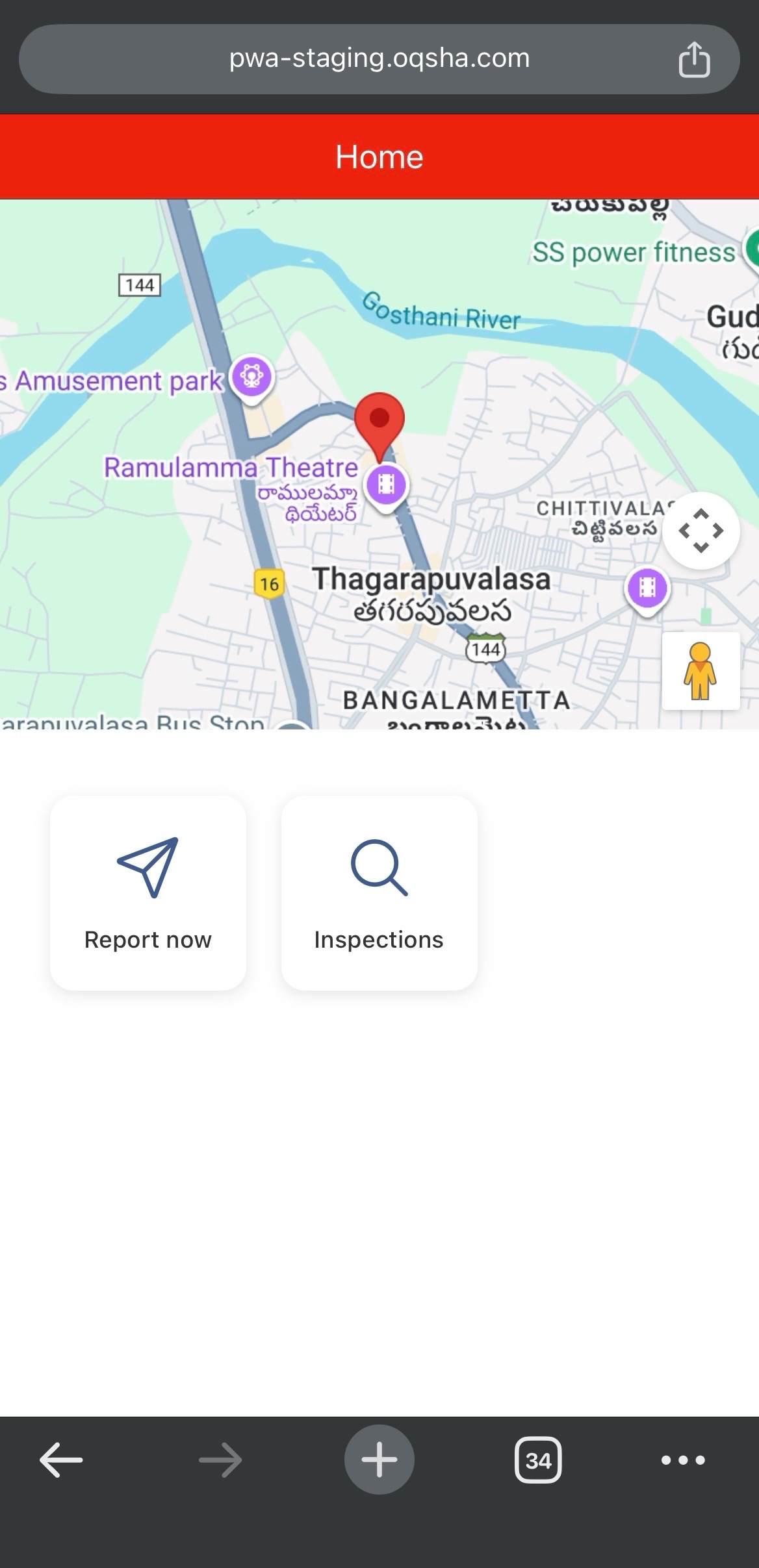759x1568 pixels.
Task: Edit the pwa-staging.oqsha.com URL field
Action: 379,59
